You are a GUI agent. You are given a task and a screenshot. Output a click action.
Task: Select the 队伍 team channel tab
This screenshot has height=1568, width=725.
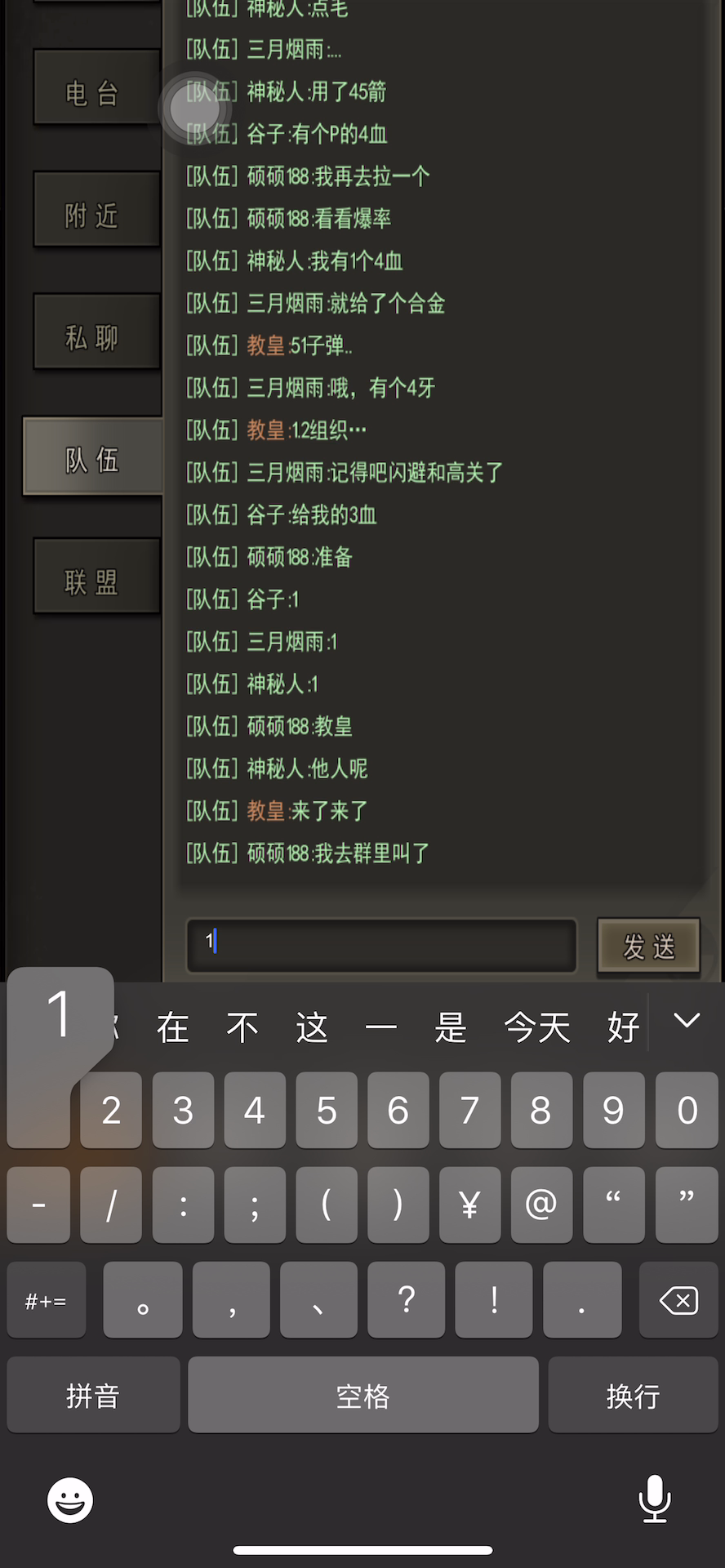pyautogui.click(x=93, y=456)
